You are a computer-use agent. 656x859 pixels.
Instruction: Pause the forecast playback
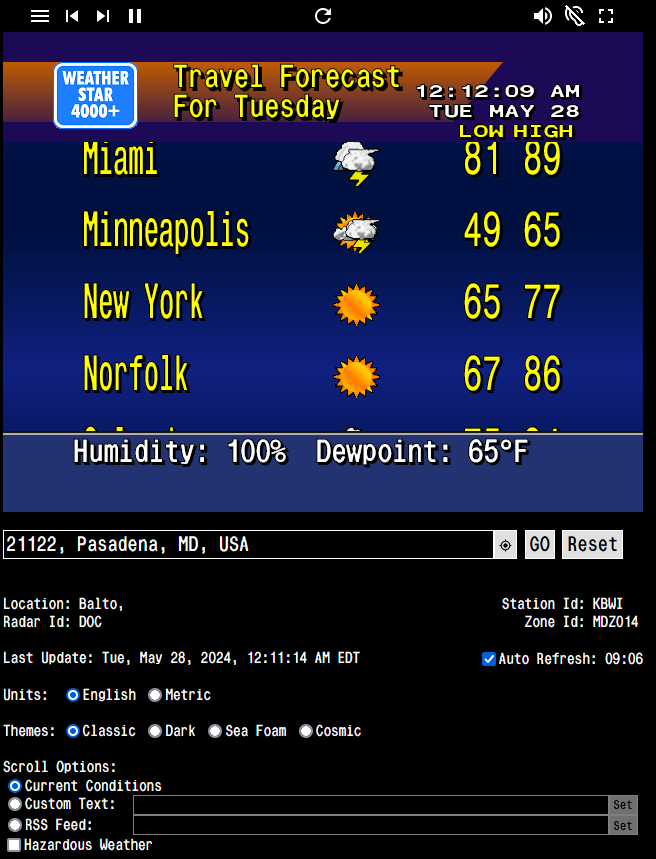[x=135, y=16]
